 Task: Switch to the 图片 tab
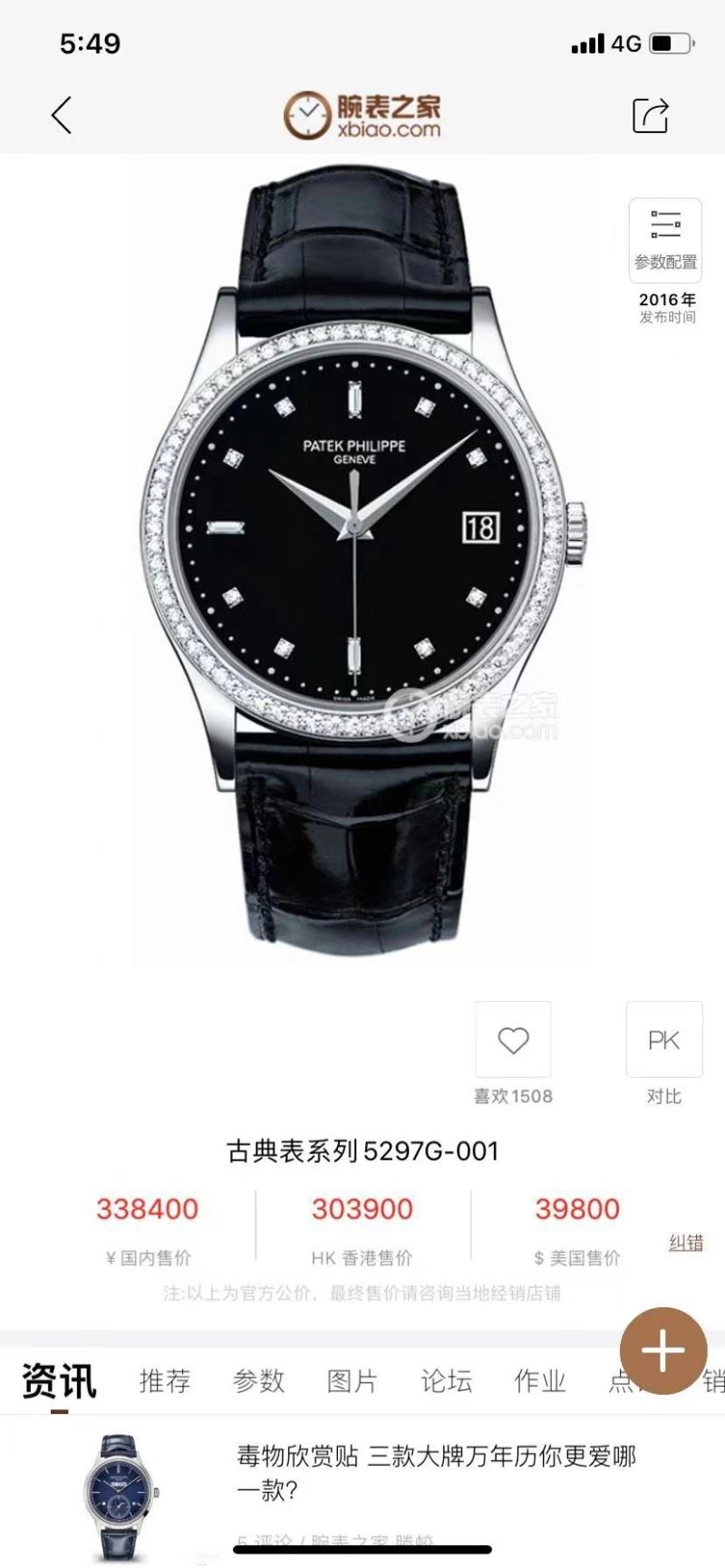tap(352, 1381)
